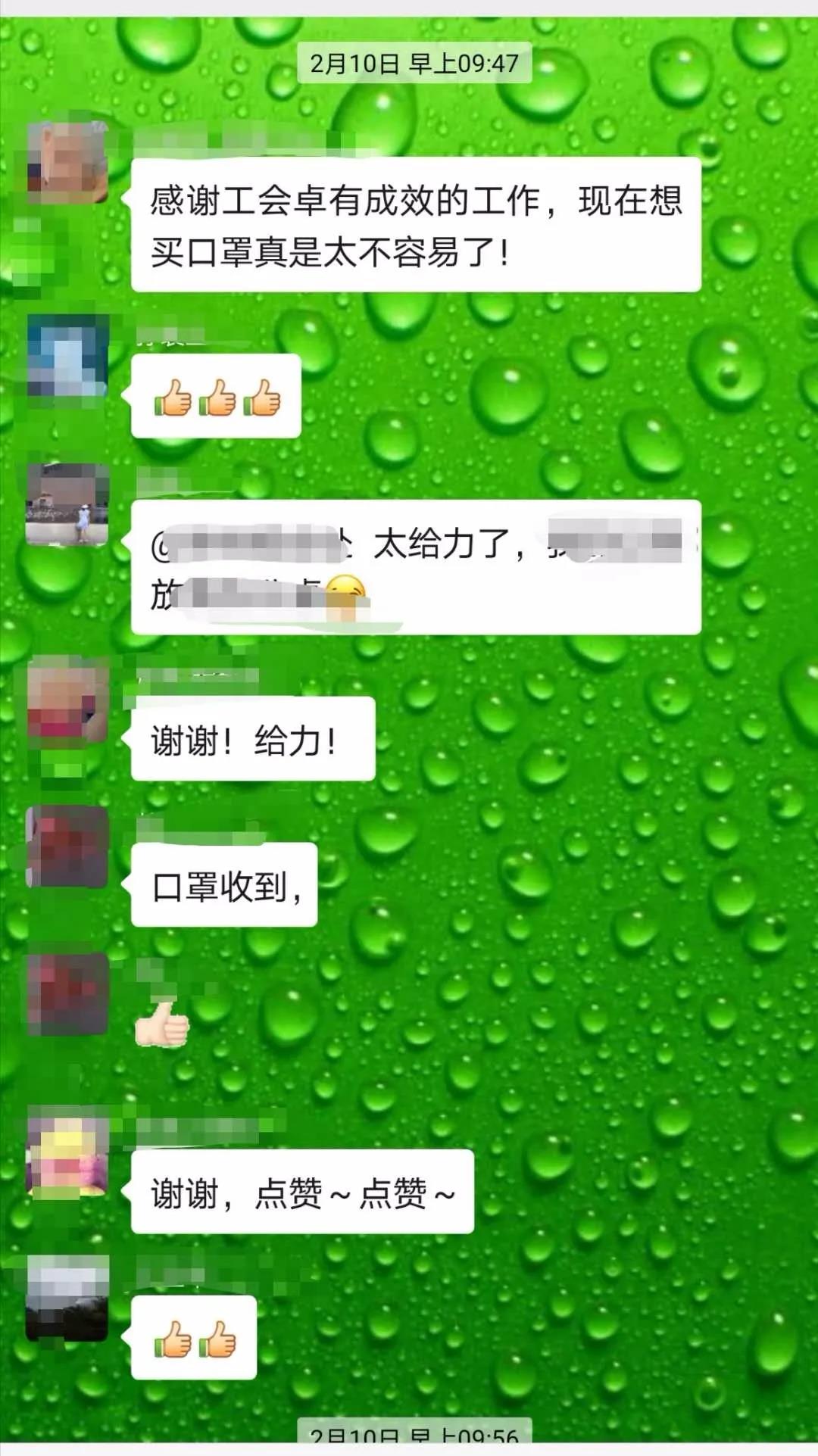The height and width of the screenshot is (1456, 818).
Task: Open avatar next to '谢谢，点赞～点赞～'
Action: pos(67,1155)
